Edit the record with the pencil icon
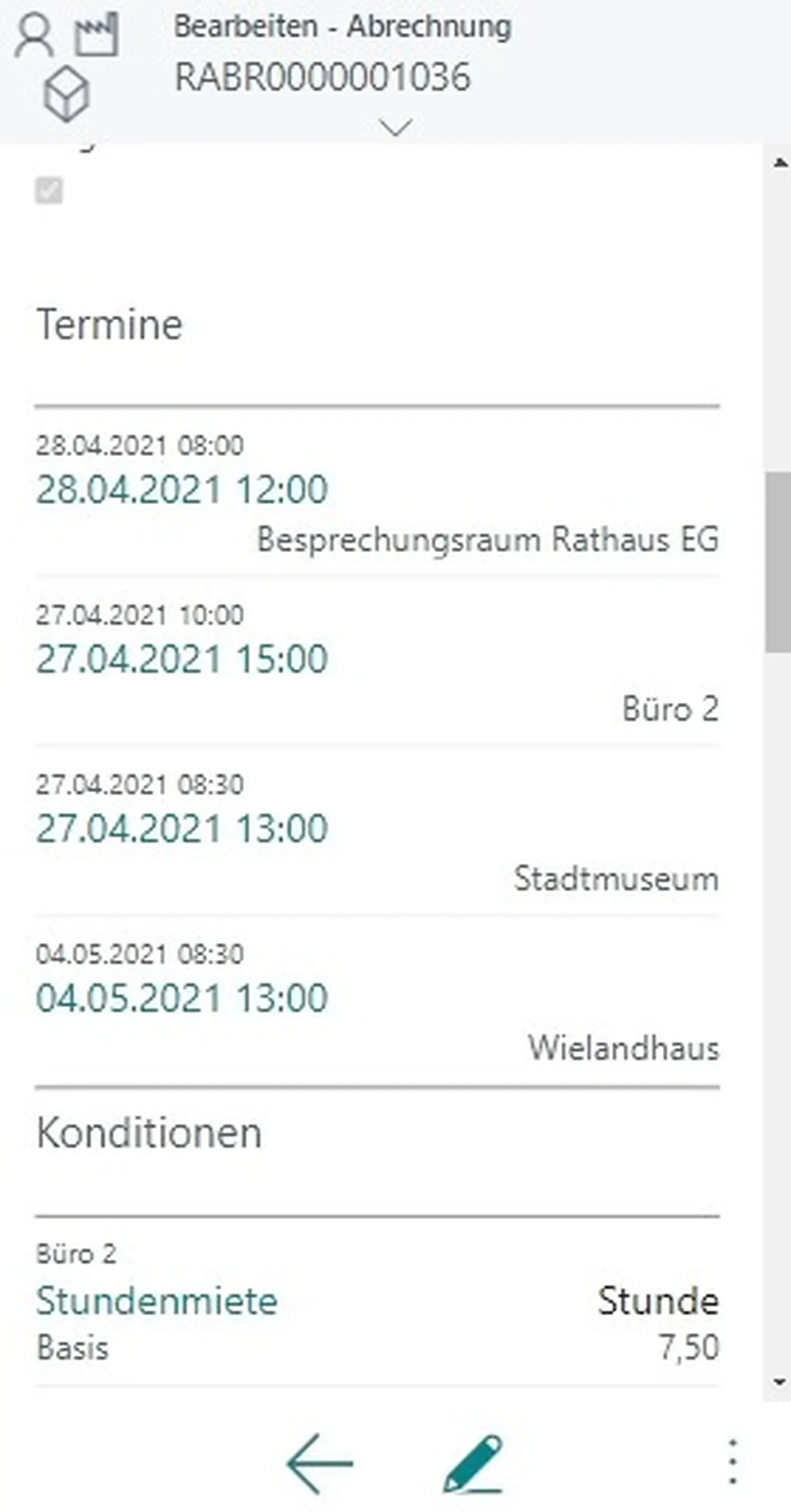The image size is (791, 1512). tap(473, 1463)
